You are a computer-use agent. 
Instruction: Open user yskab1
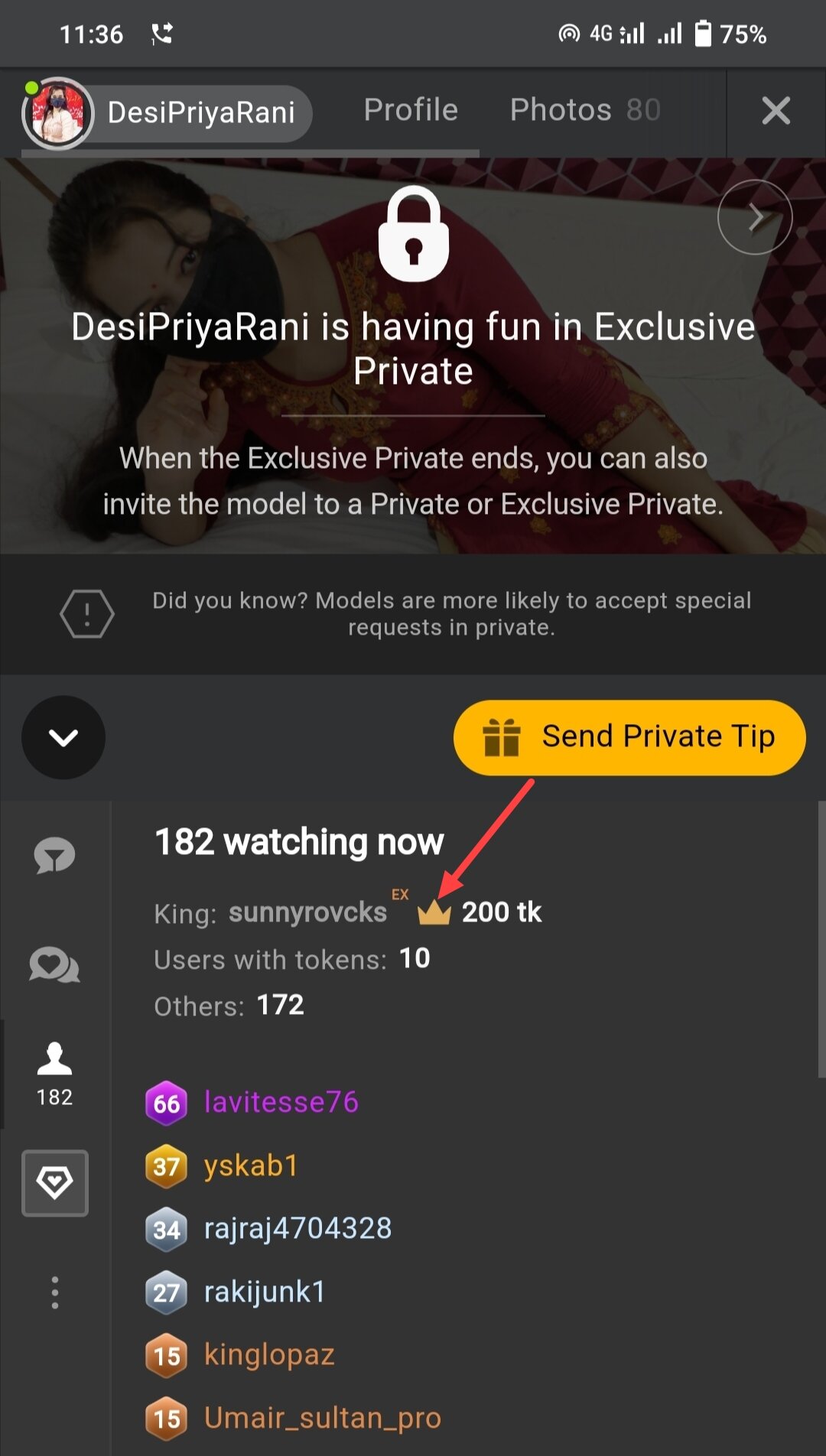point(251,1166)
